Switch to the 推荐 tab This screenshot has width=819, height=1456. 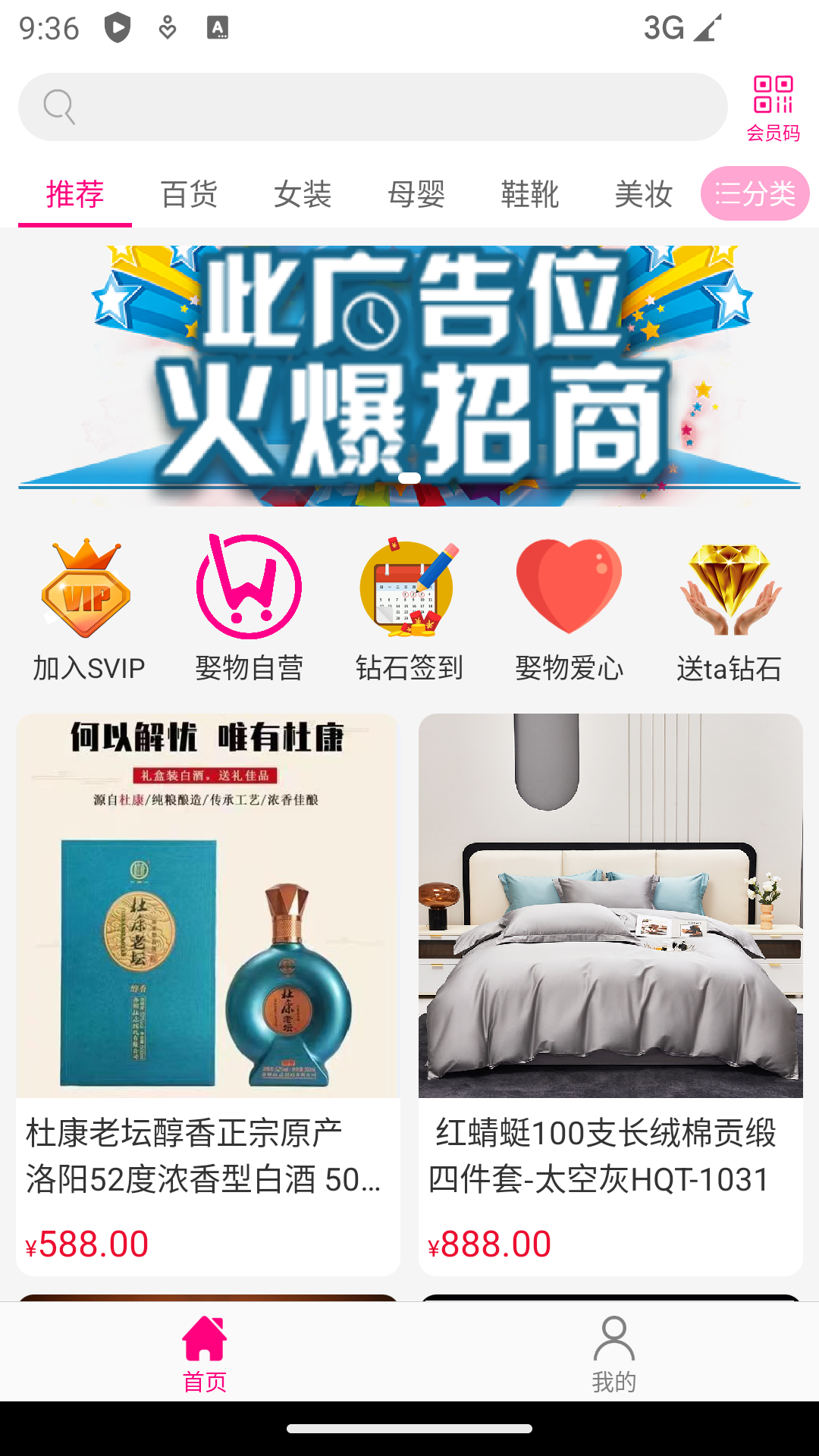(x=74, y=194)
